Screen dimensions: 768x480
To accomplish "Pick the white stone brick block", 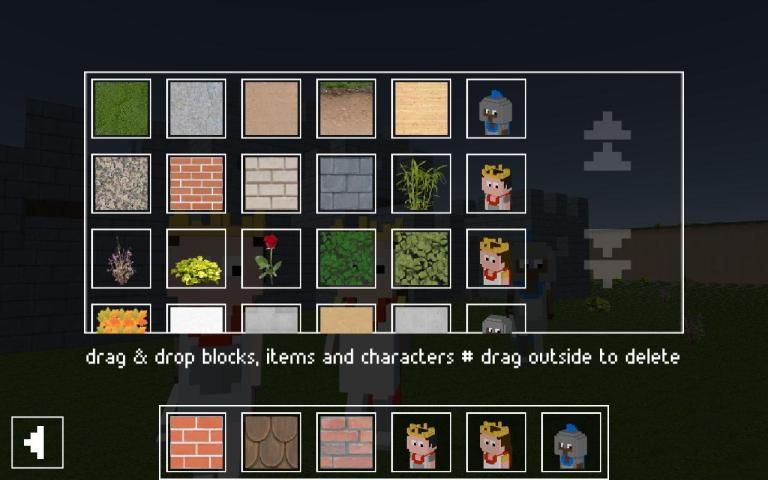I will tap(271, 183).
